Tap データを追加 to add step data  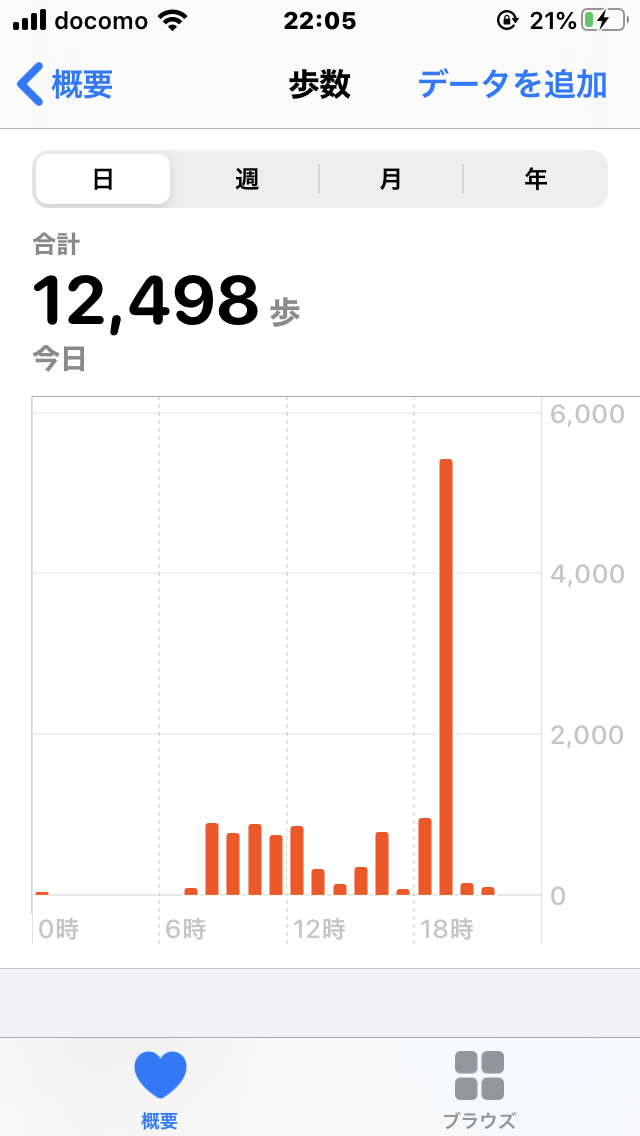pos(512,85)
